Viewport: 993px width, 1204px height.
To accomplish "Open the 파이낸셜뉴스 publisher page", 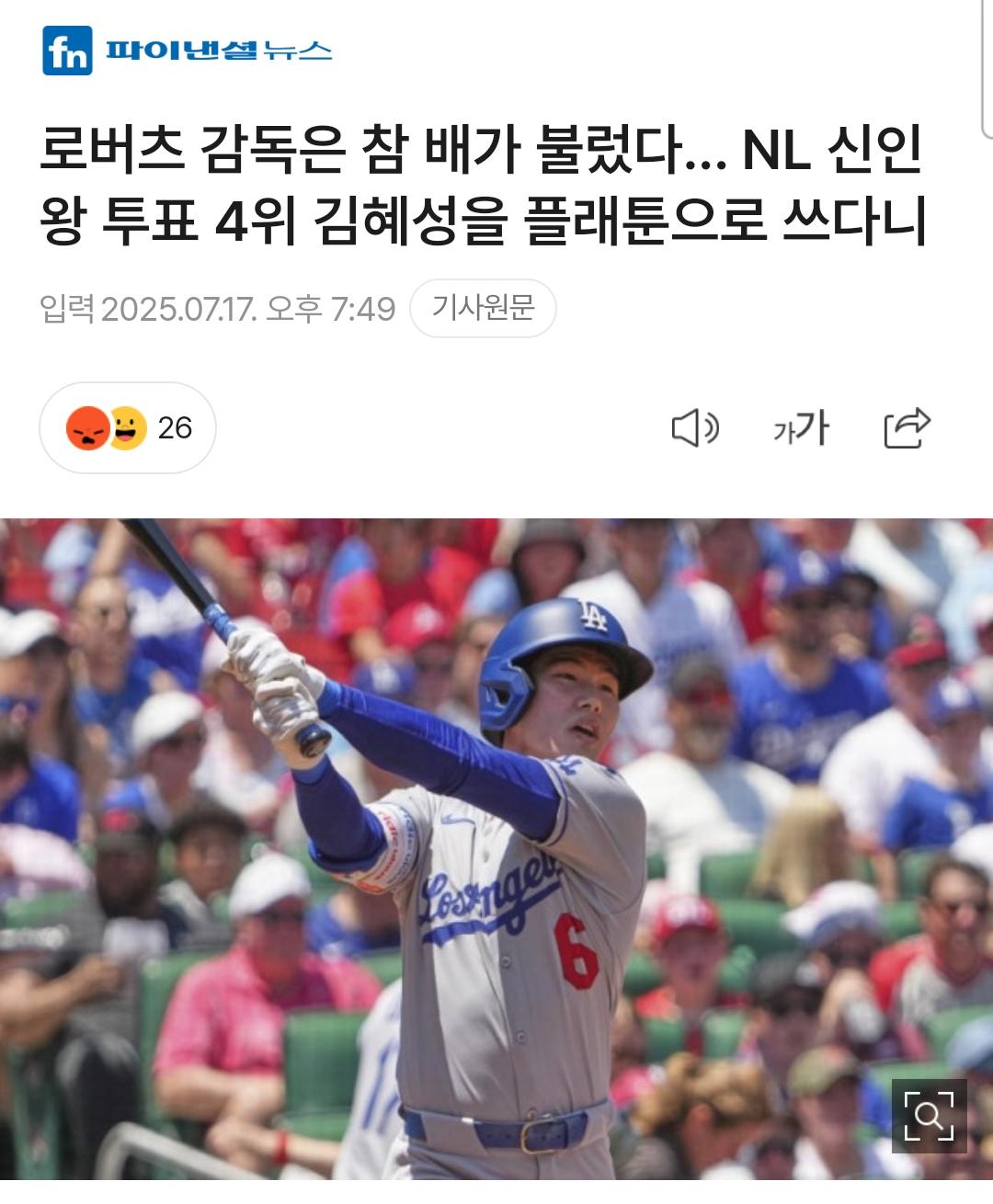I will pyautogui.click(x=187, y=51).
